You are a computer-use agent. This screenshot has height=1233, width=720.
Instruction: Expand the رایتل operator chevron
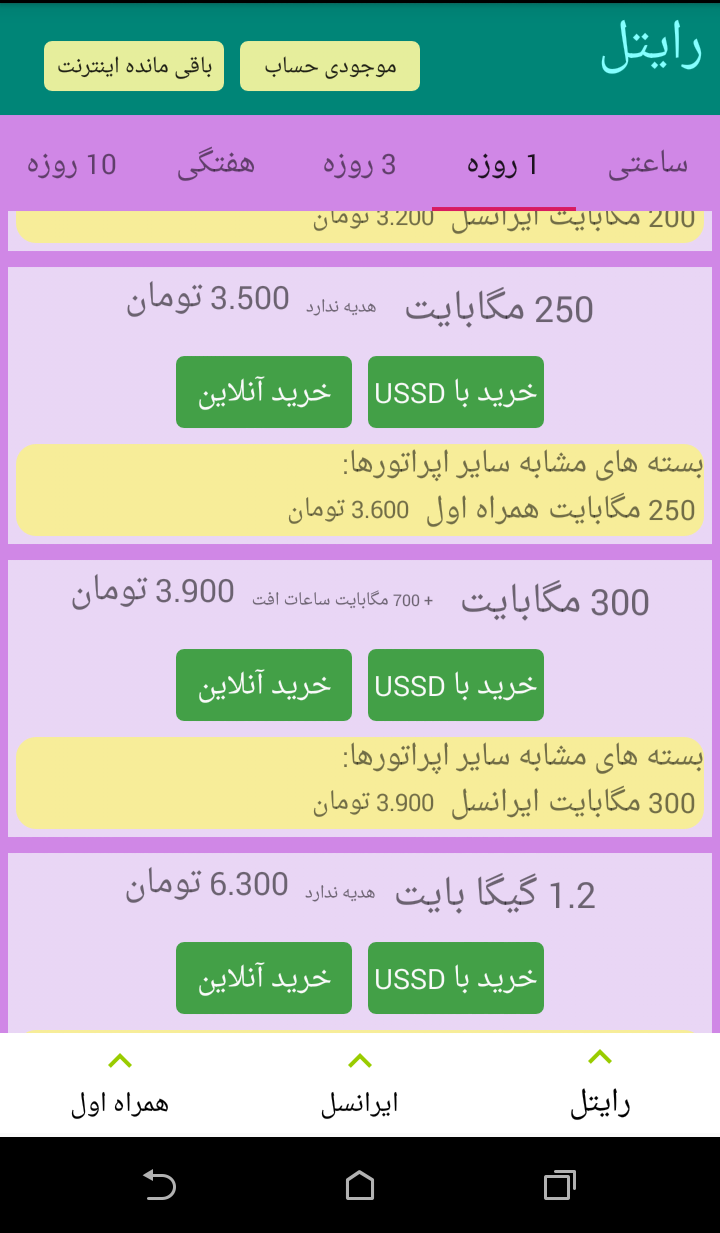pyautogui.click(x=600, y=1059)
